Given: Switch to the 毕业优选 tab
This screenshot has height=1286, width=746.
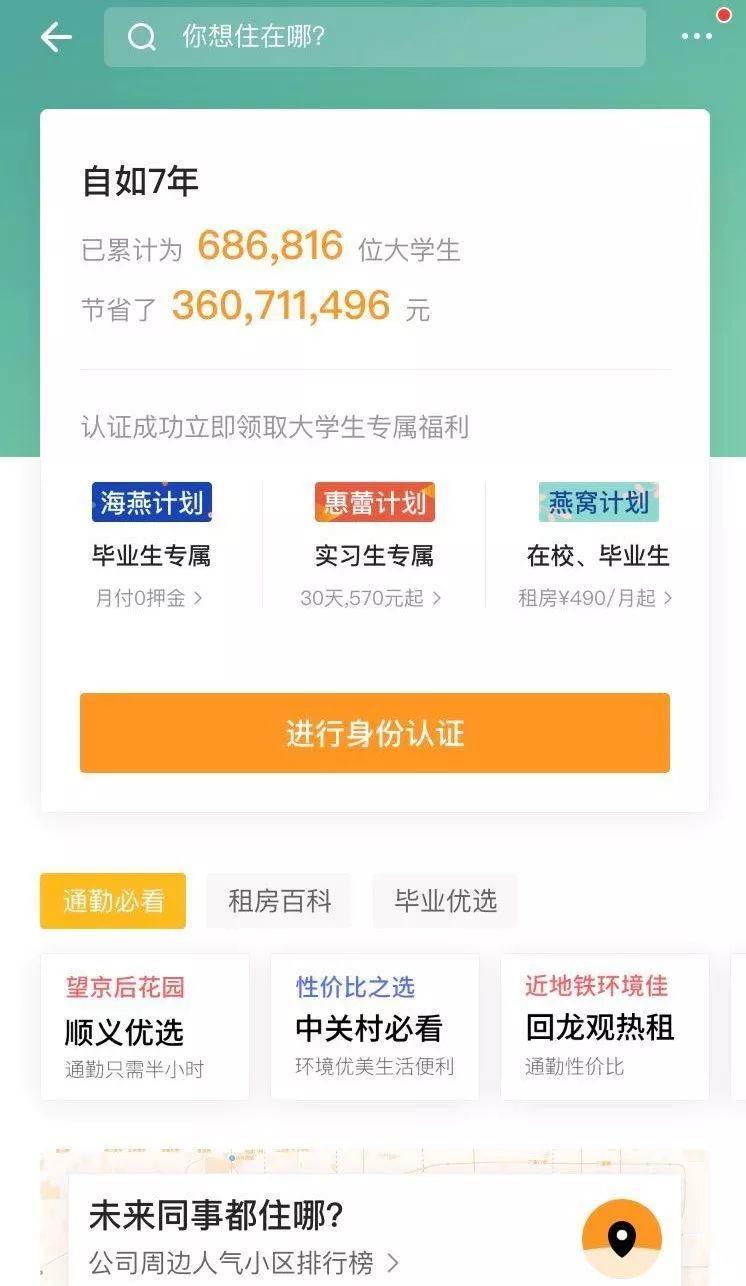Looking at the screenshot, I should [444, 900].
